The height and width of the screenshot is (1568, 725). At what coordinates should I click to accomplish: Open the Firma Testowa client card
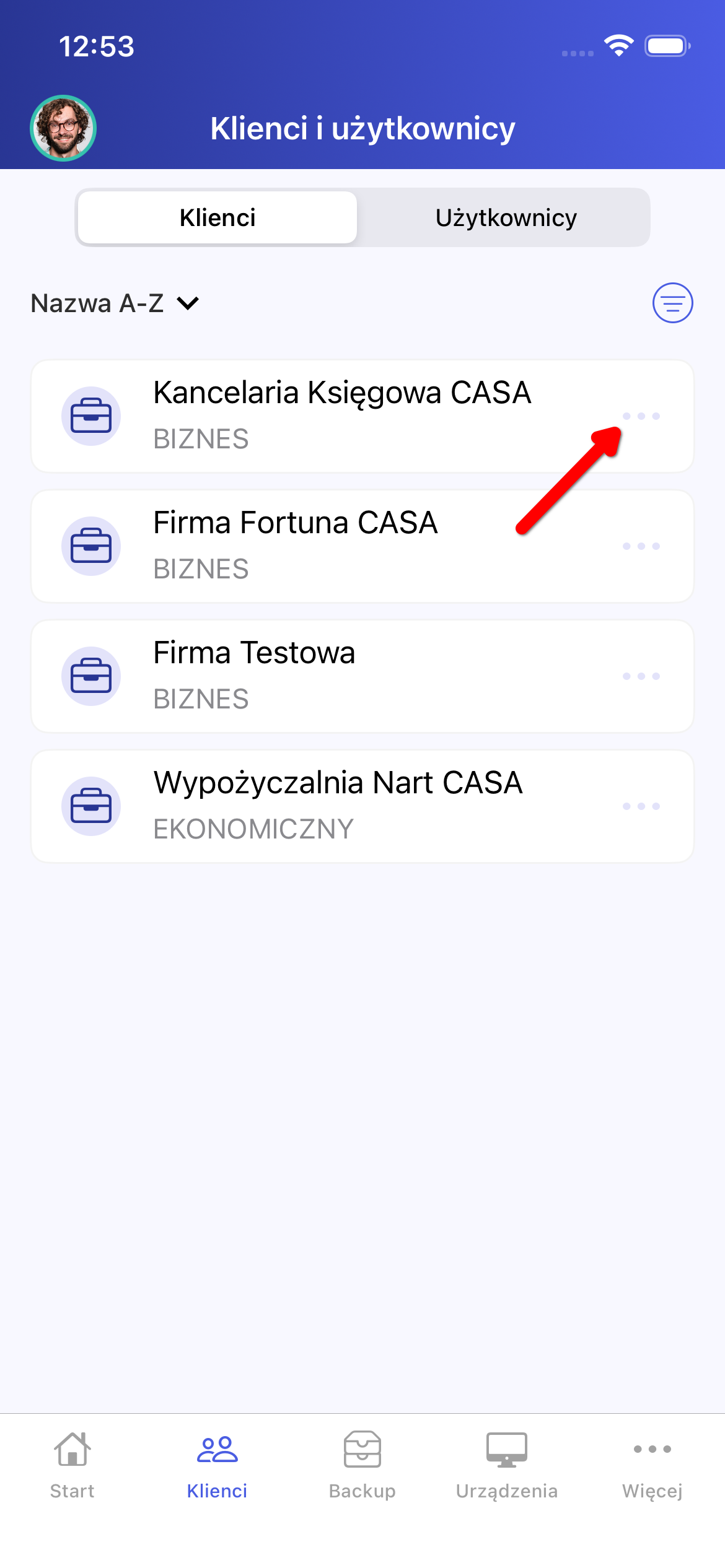255,676
